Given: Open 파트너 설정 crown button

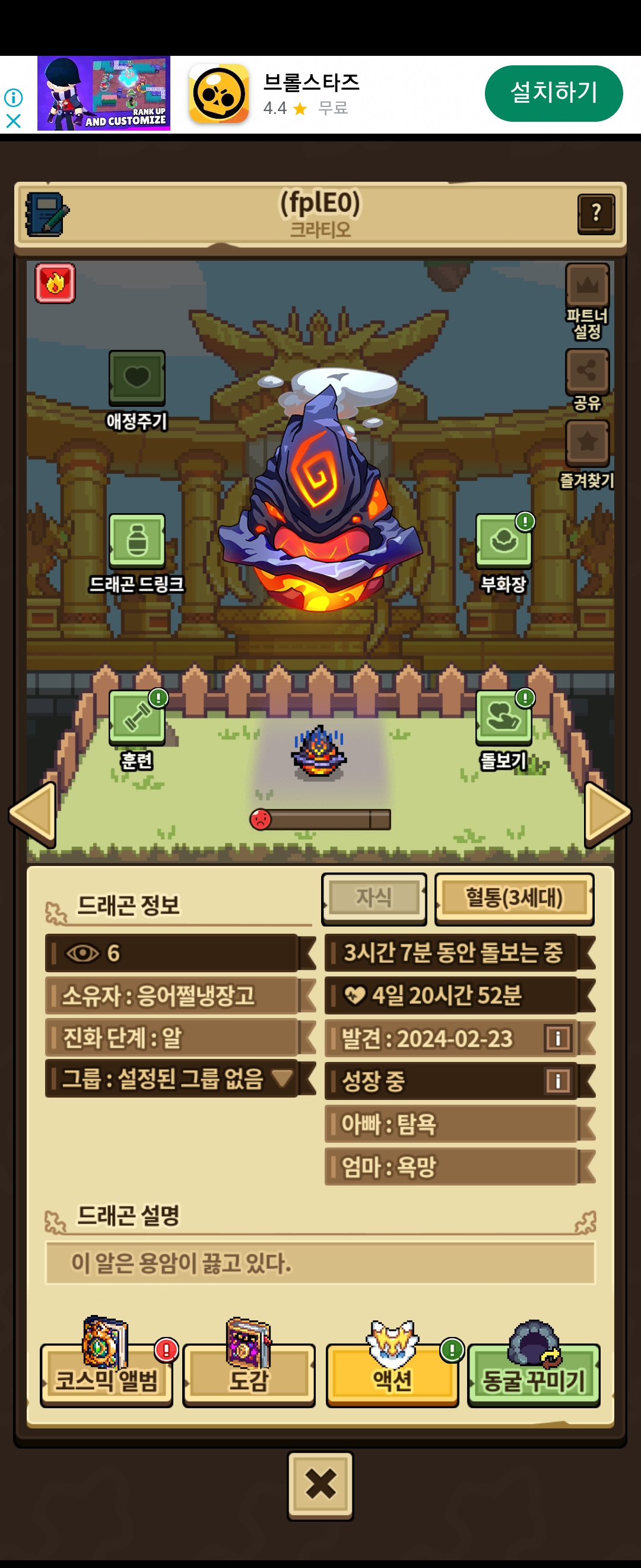Looking at the screenshot, I should [587, 285].
